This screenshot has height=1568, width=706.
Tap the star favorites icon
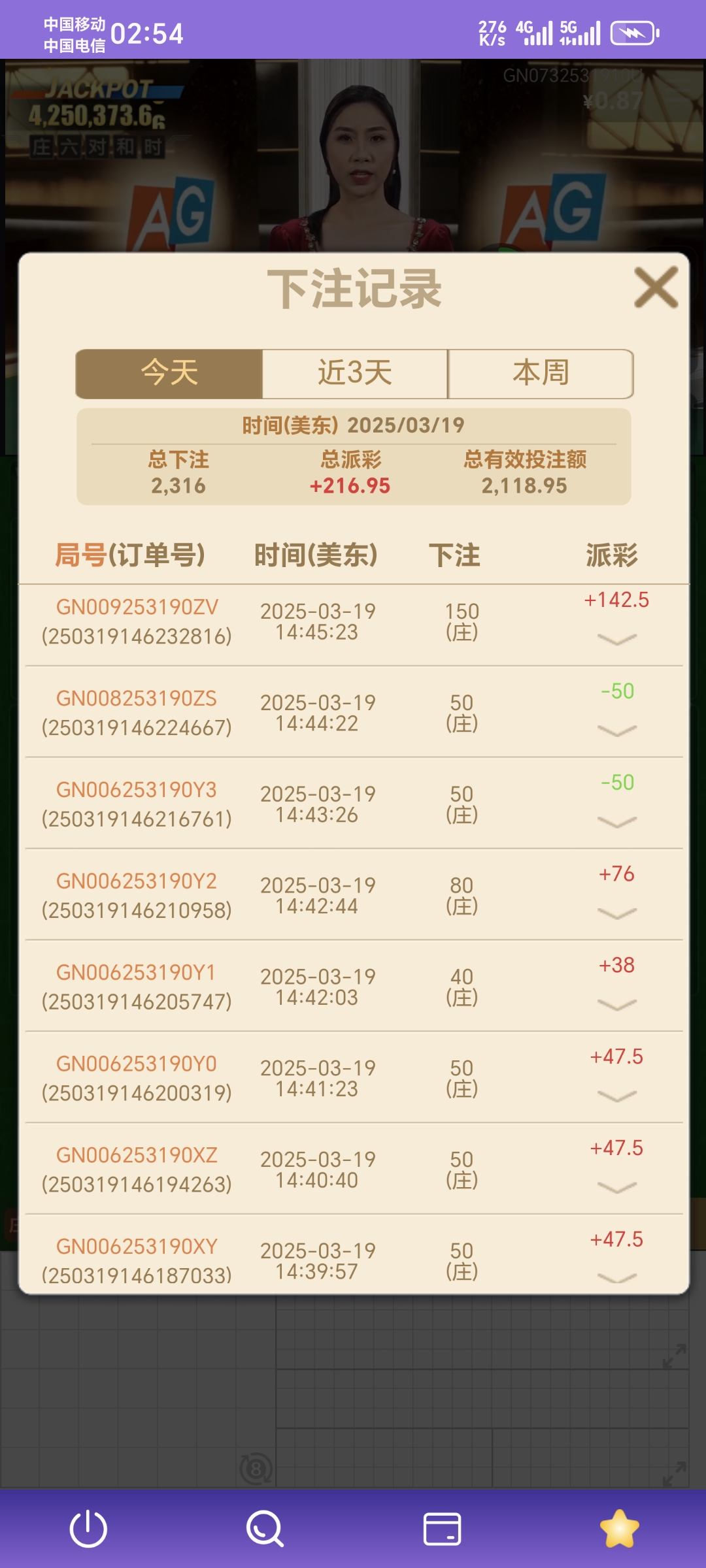click(618, 1529)
